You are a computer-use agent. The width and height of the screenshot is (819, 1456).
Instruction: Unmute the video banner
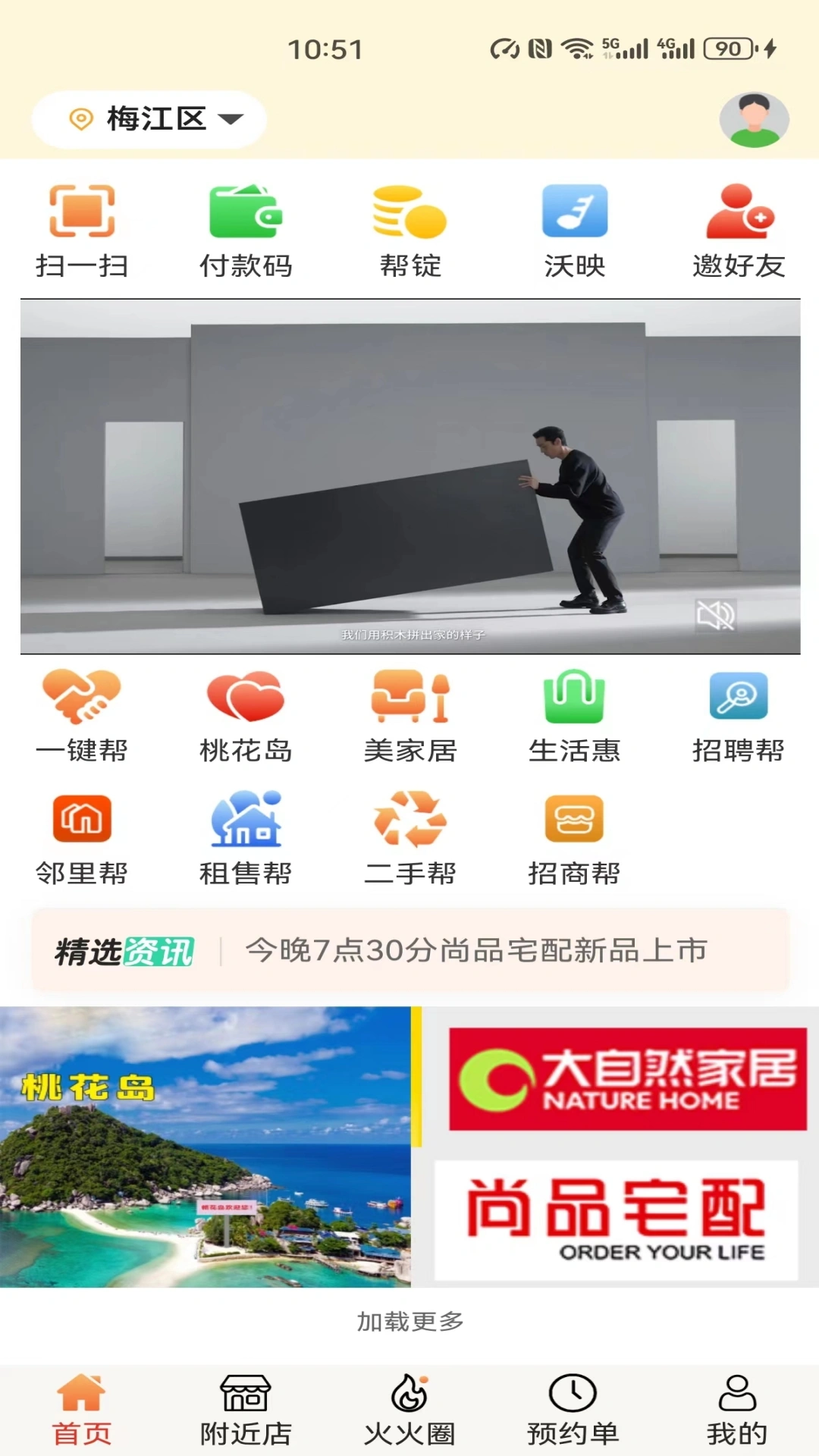[716, 616]
